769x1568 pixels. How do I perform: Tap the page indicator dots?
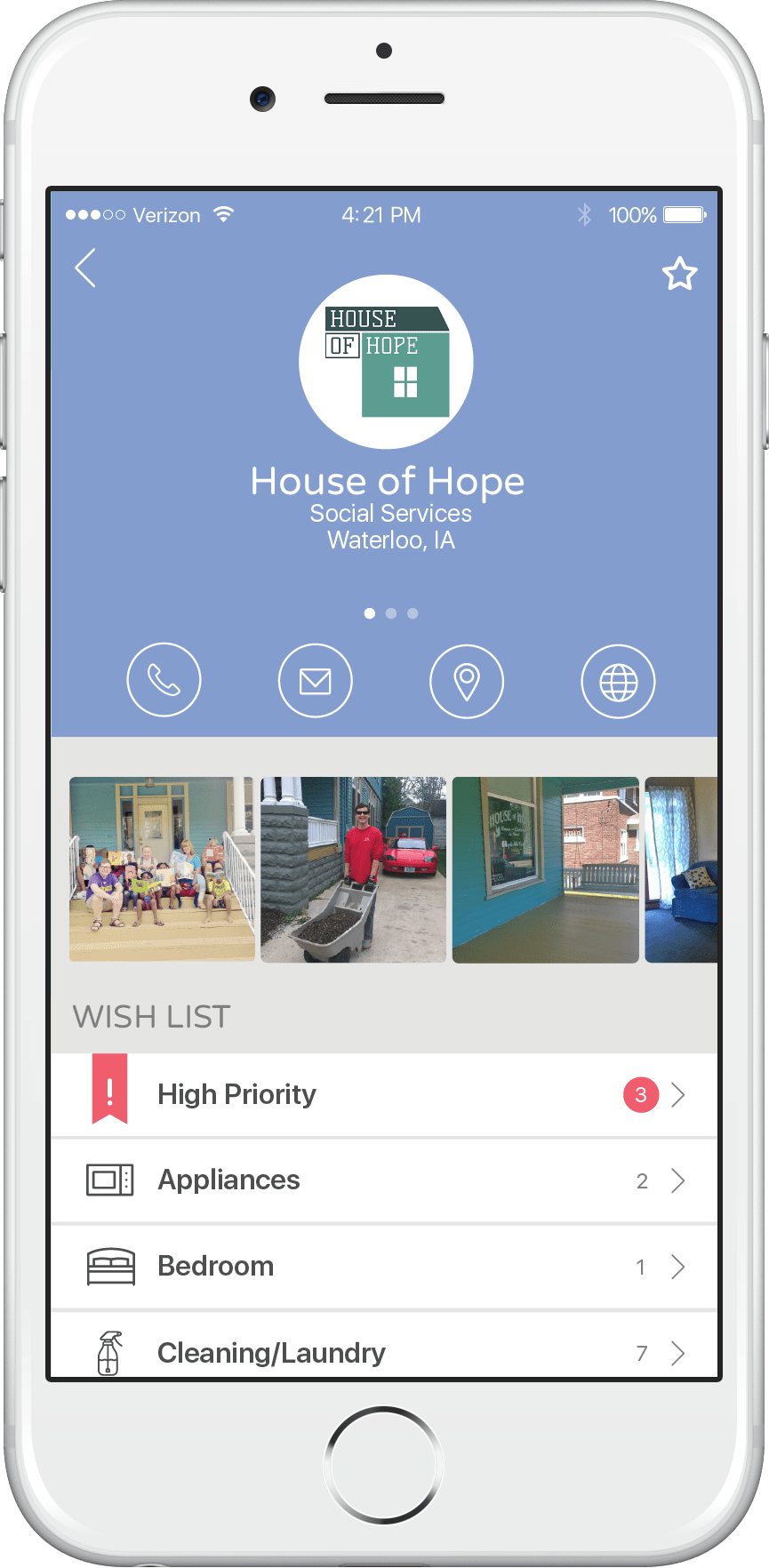pyautogui.click(x=391, y=613)
